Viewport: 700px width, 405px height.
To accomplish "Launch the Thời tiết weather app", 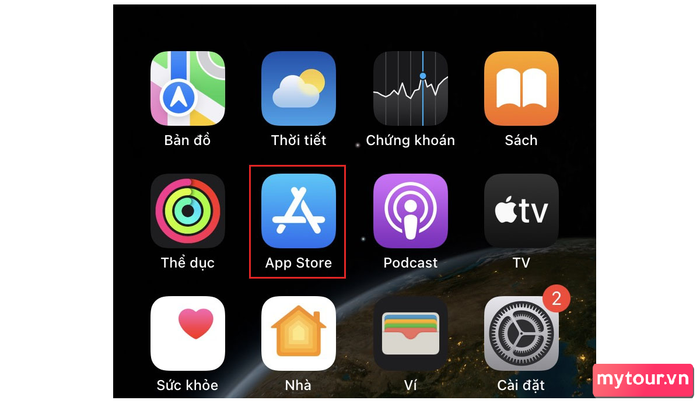I will [x=298, y=88].
